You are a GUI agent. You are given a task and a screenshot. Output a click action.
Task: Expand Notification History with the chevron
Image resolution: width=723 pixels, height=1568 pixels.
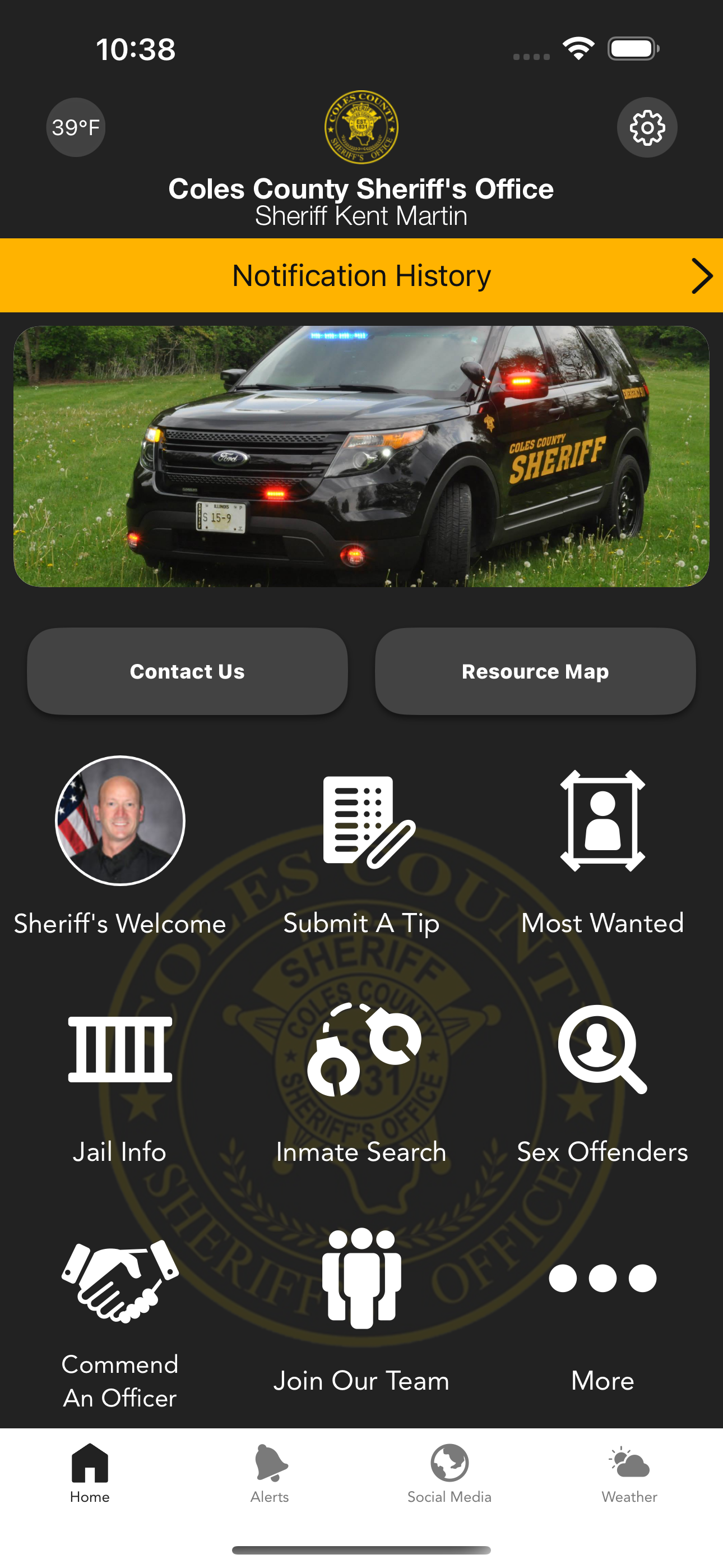coord(701,275)
